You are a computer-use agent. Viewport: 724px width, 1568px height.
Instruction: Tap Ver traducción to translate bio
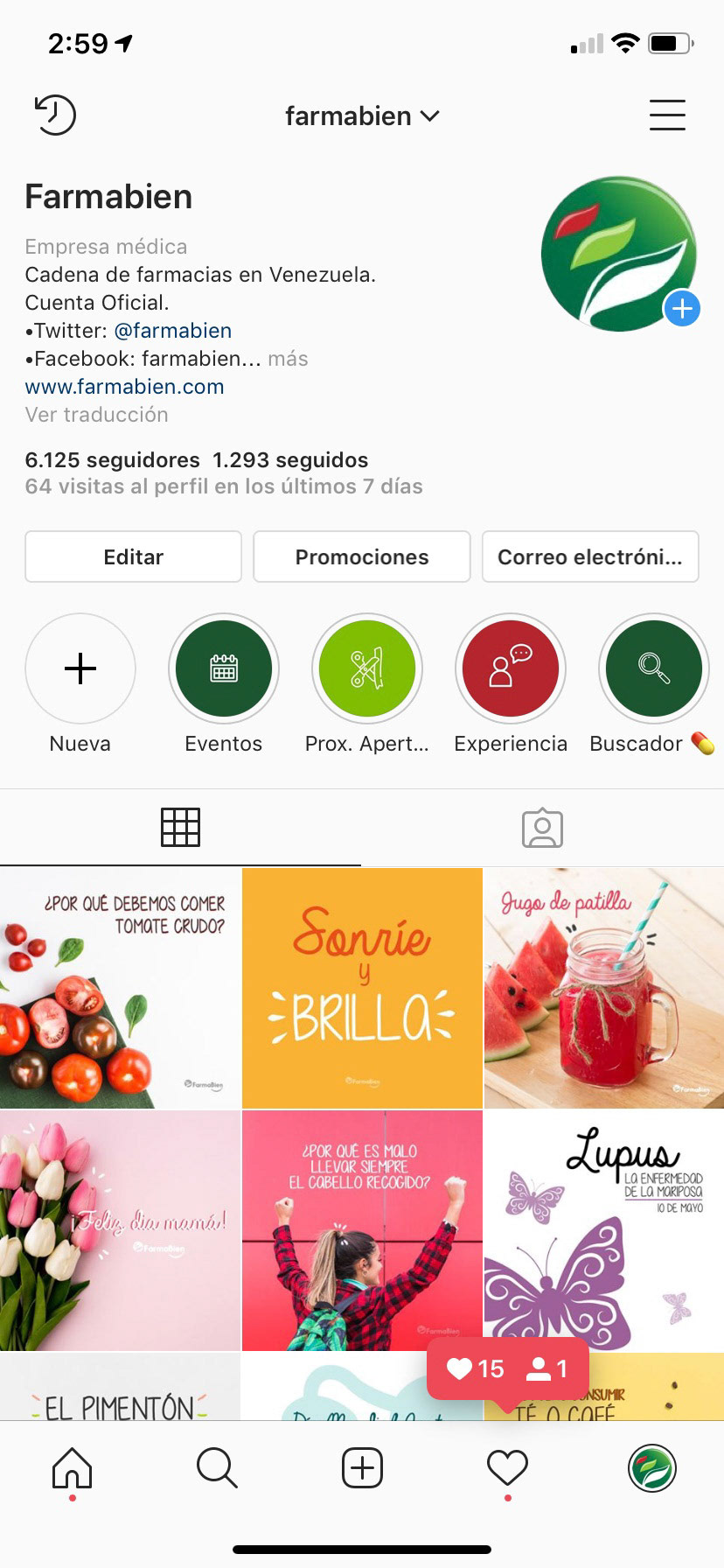point(96,415)
